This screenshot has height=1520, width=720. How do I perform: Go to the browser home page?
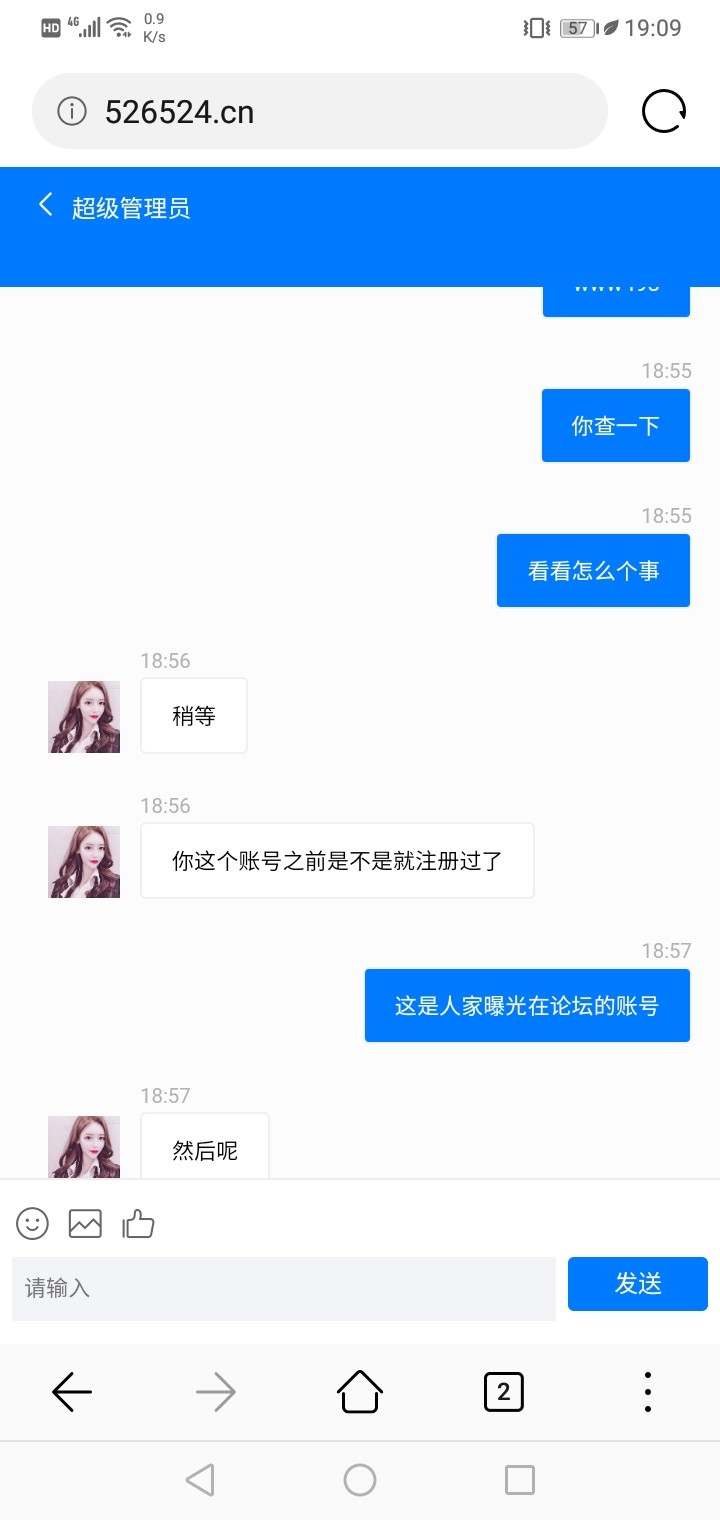click(x=360, y=1391)
